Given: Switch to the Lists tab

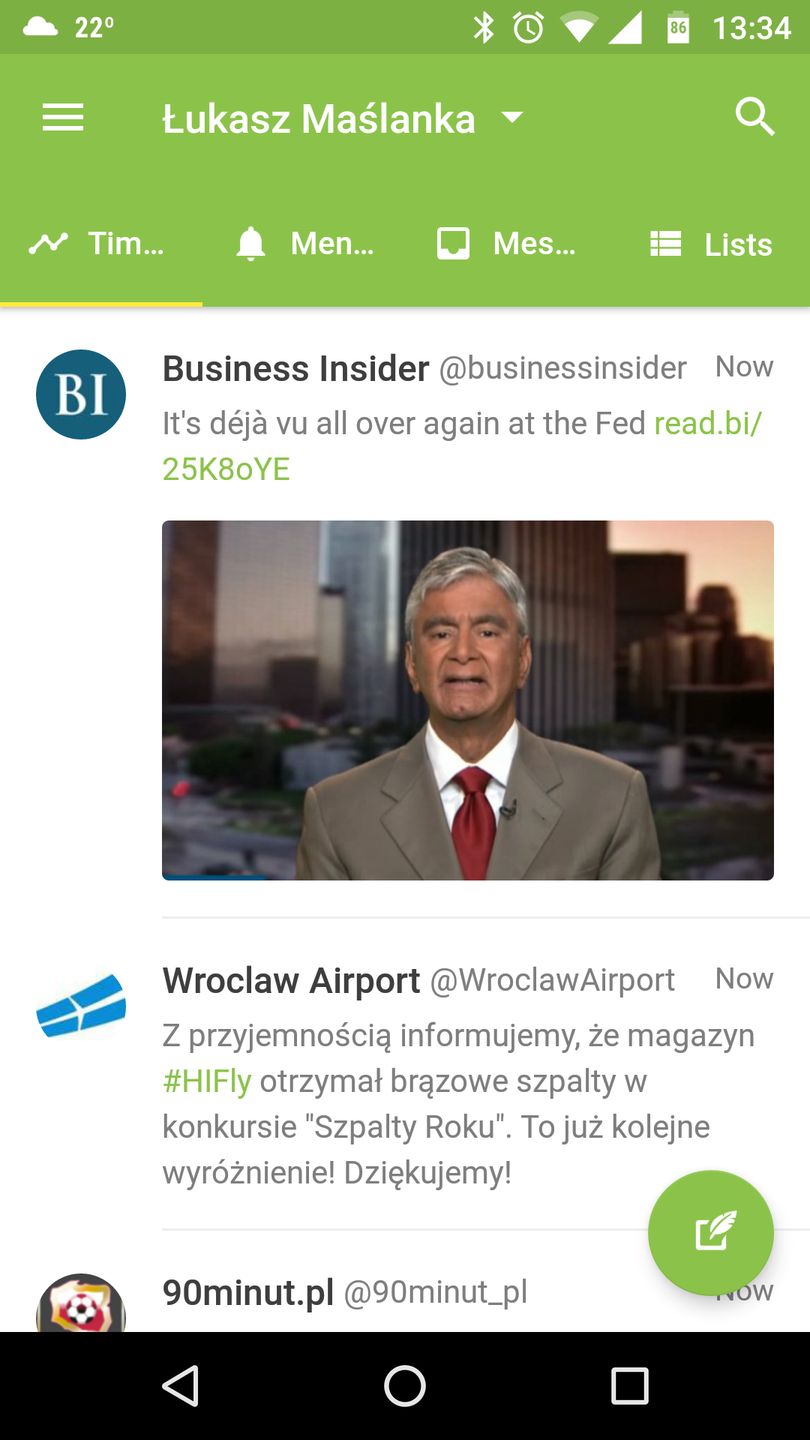Looking at the screenshot, I should click(x=710, y=244).
